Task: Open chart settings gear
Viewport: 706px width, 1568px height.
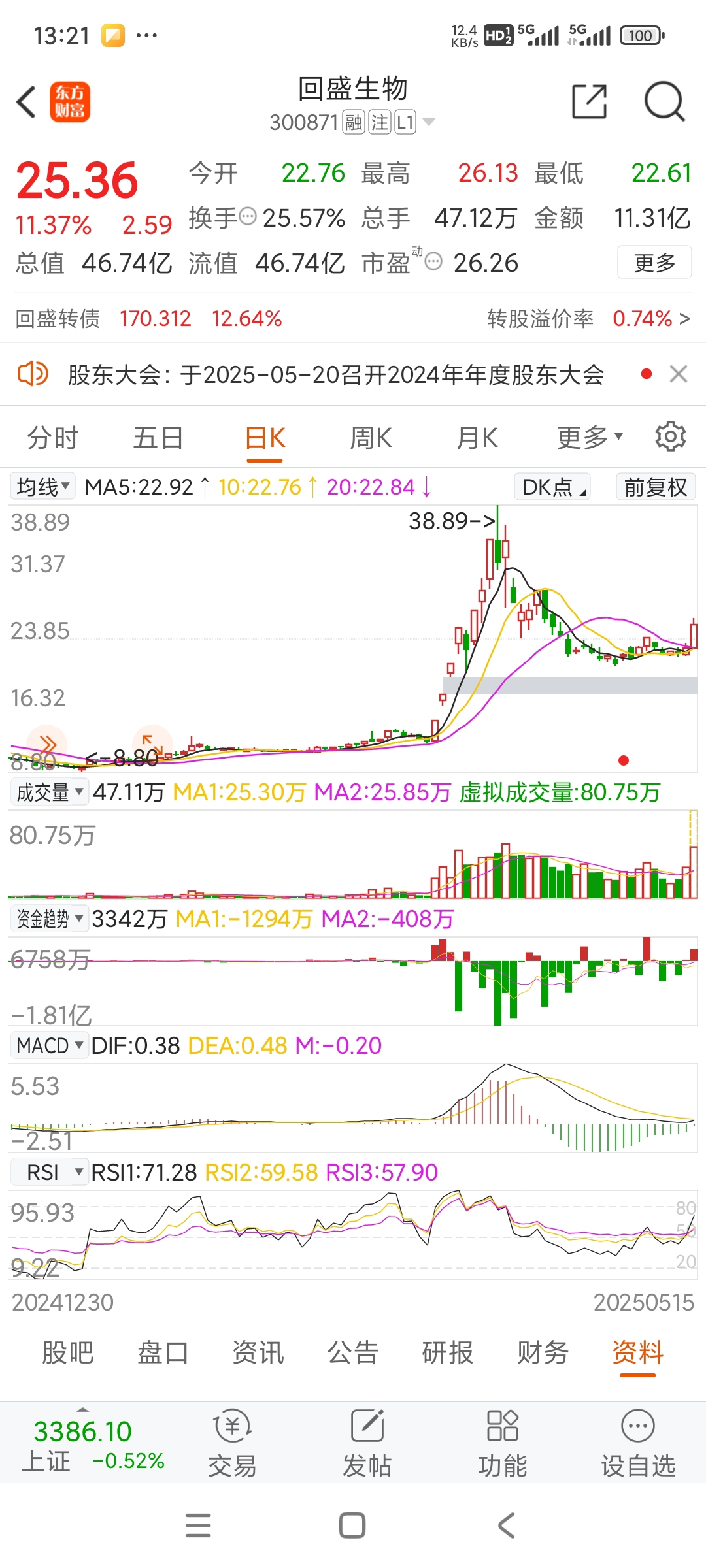Action: (x=670, y=436)
